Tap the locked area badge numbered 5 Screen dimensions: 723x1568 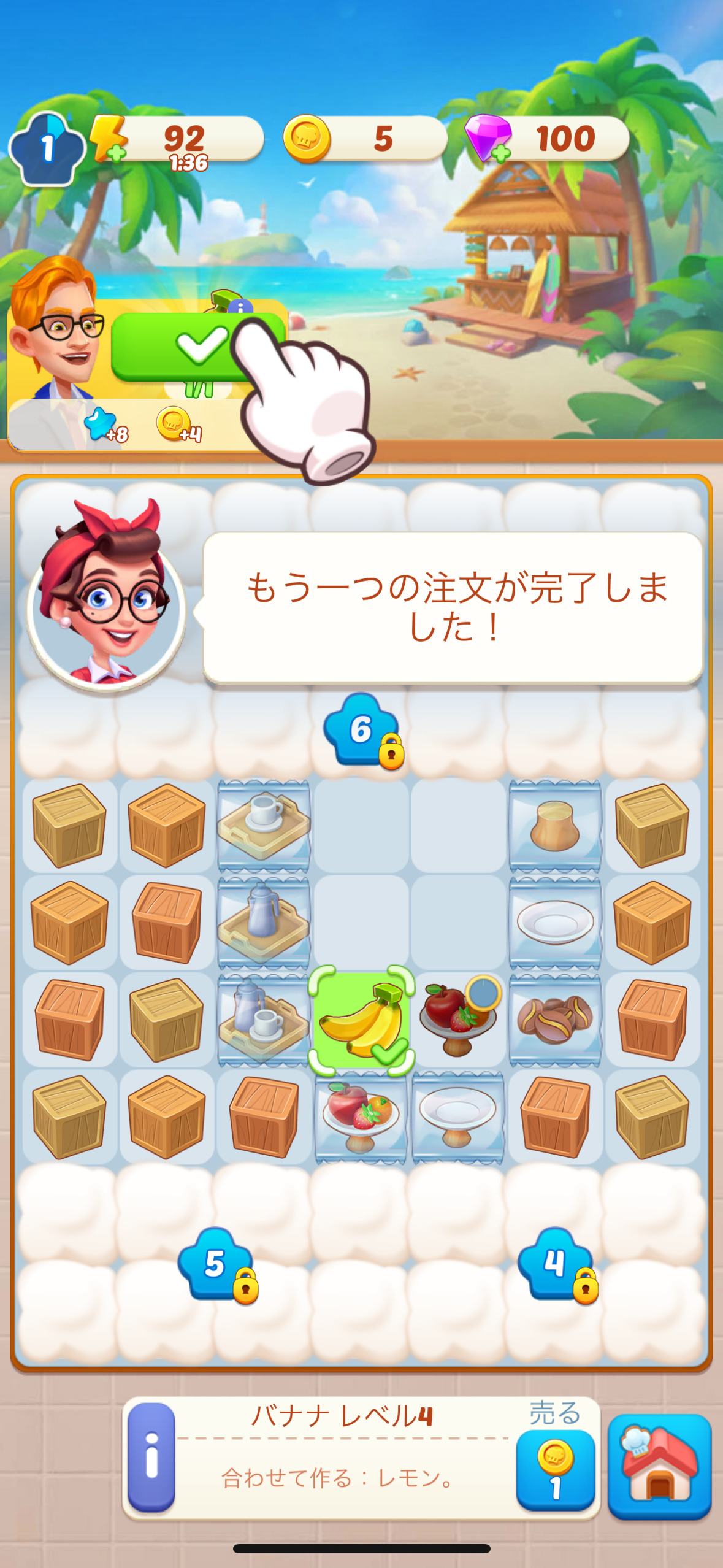click(216, 1264)
